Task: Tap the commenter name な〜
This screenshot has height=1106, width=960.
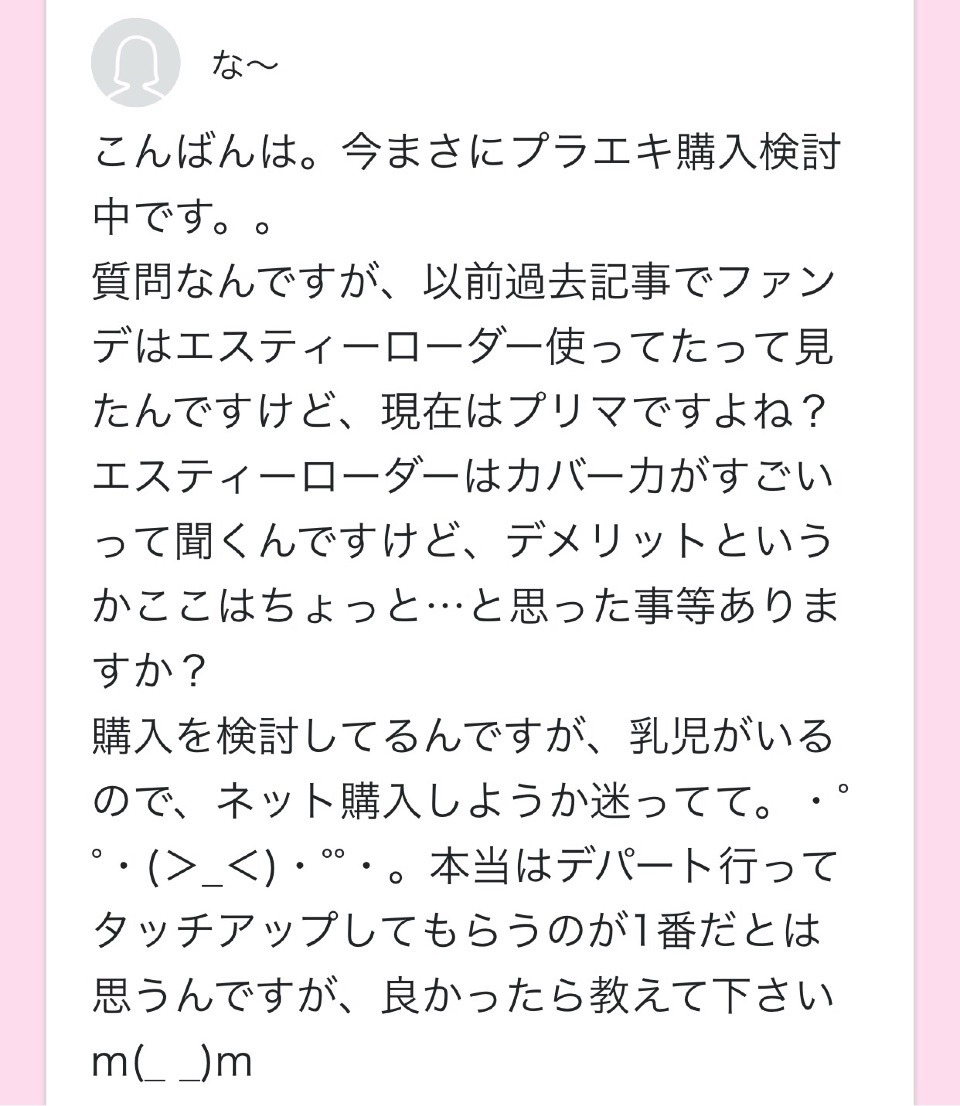Action: coord(244,65)
